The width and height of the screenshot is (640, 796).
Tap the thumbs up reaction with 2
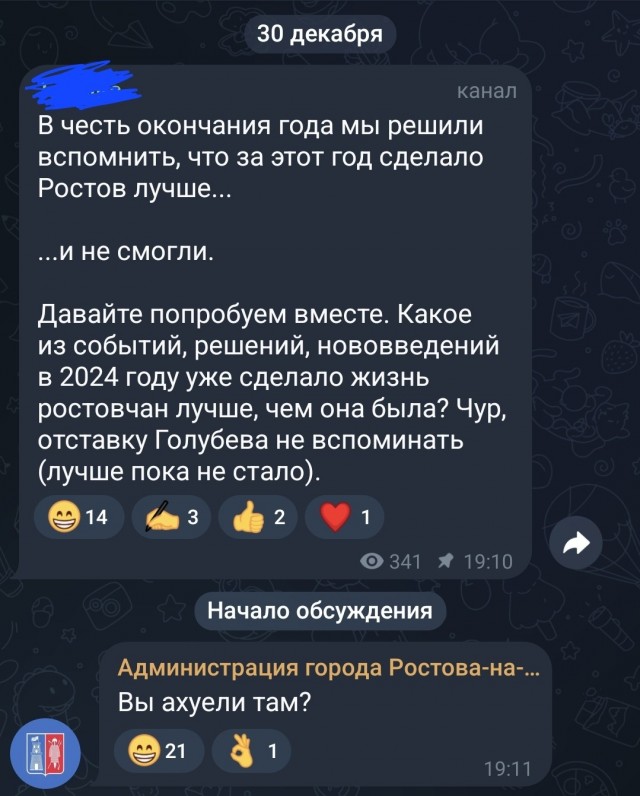click(258, 517)
